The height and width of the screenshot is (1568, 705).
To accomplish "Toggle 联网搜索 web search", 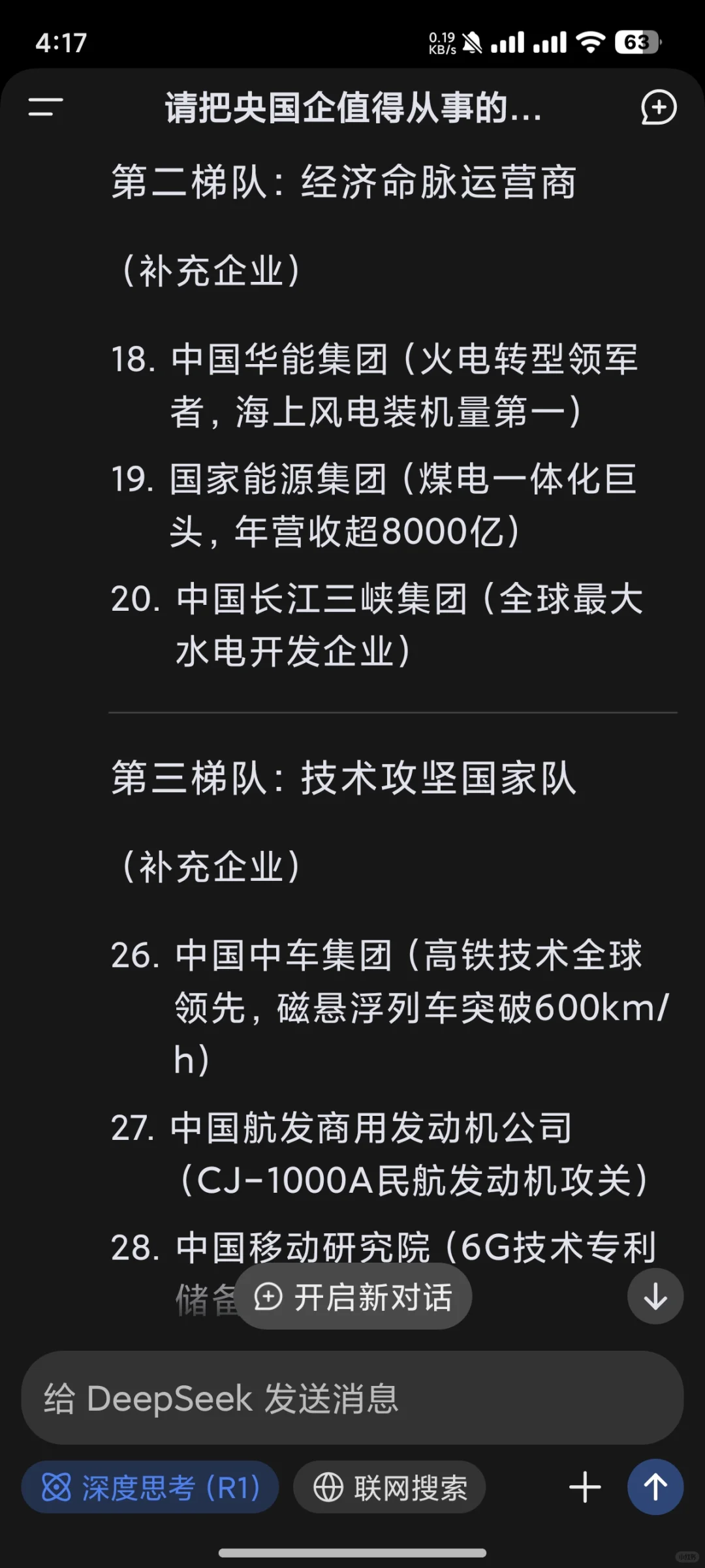I will pyautogui.click(x=390, y=1488).
